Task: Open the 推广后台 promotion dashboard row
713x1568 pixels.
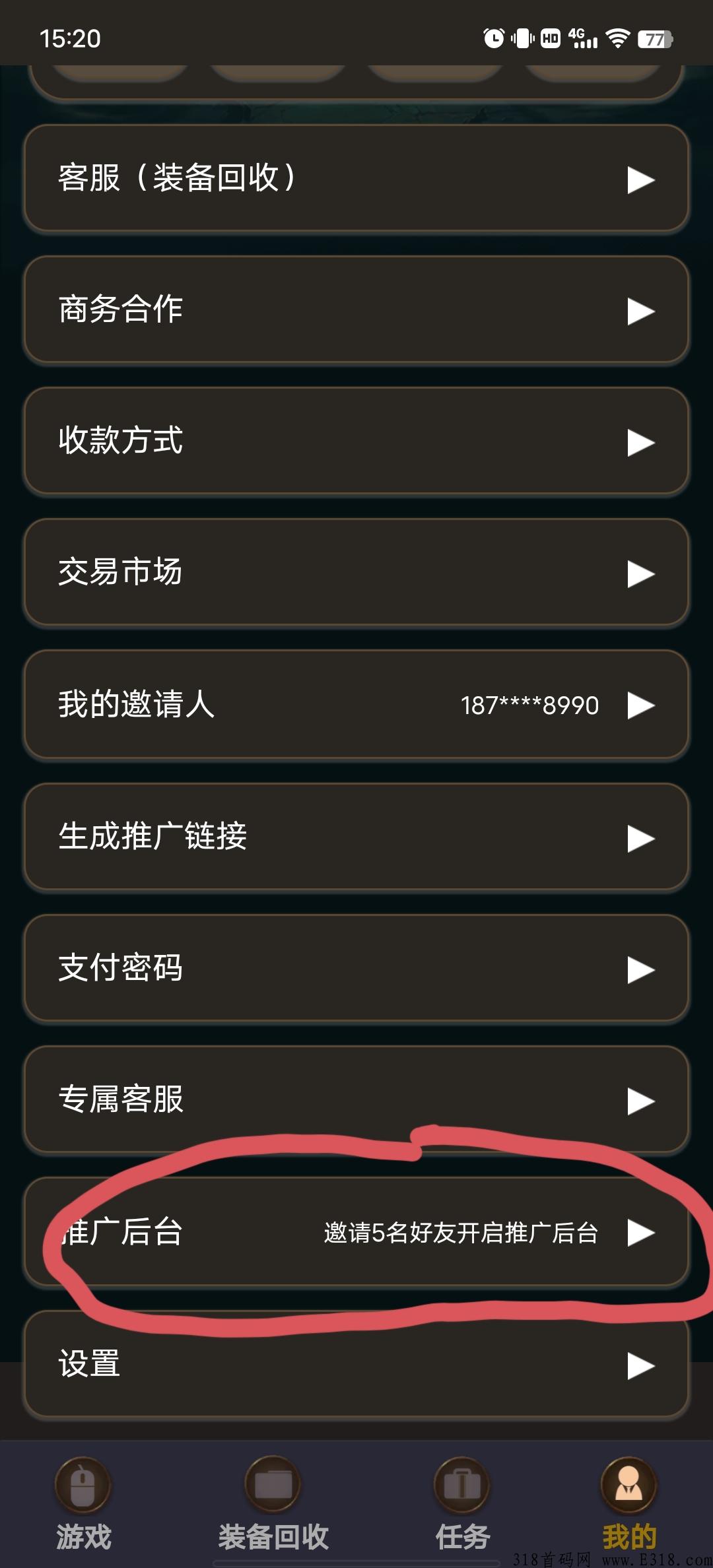Action: pyautogui.click(x=356, y=1231)
